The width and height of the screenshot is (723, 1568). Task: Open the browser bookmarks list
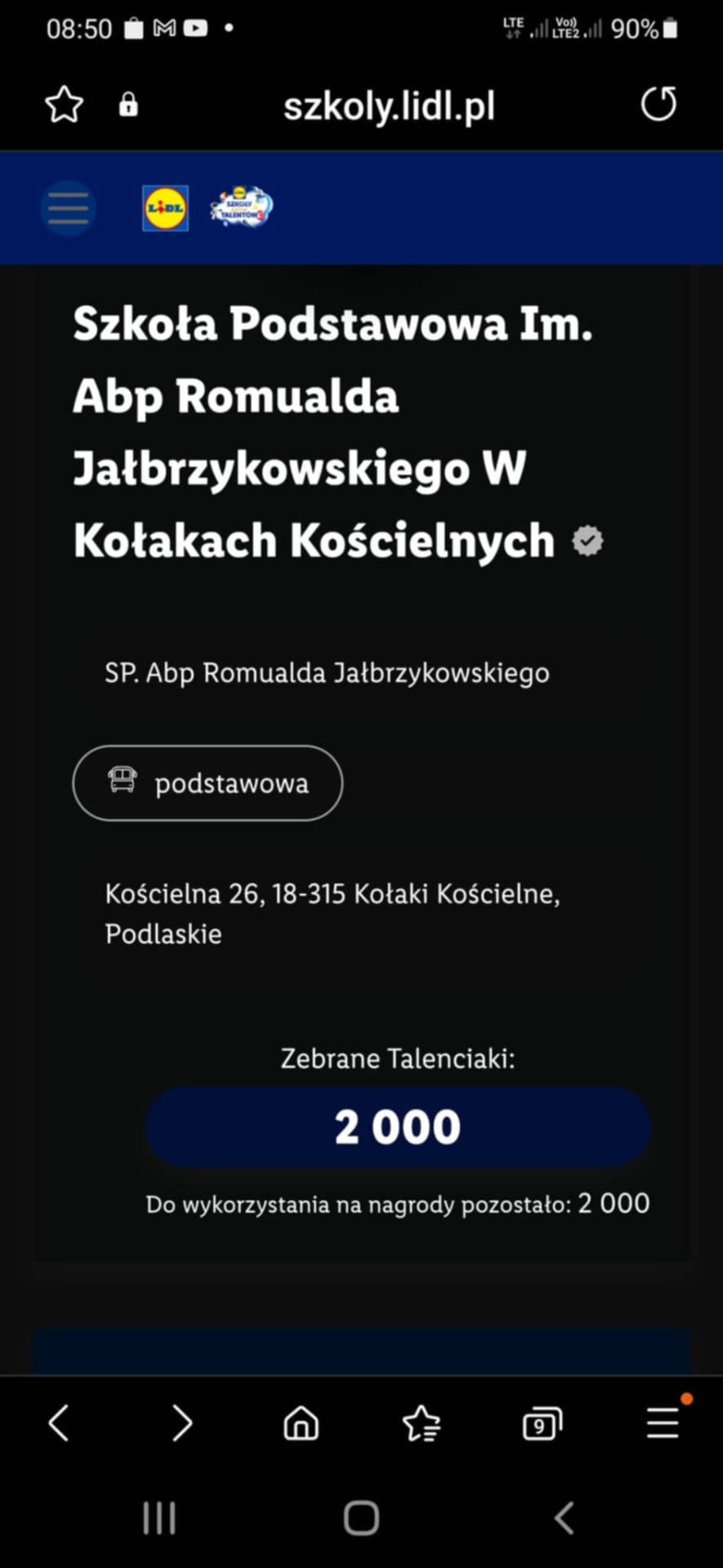(x=422, y=1423)
